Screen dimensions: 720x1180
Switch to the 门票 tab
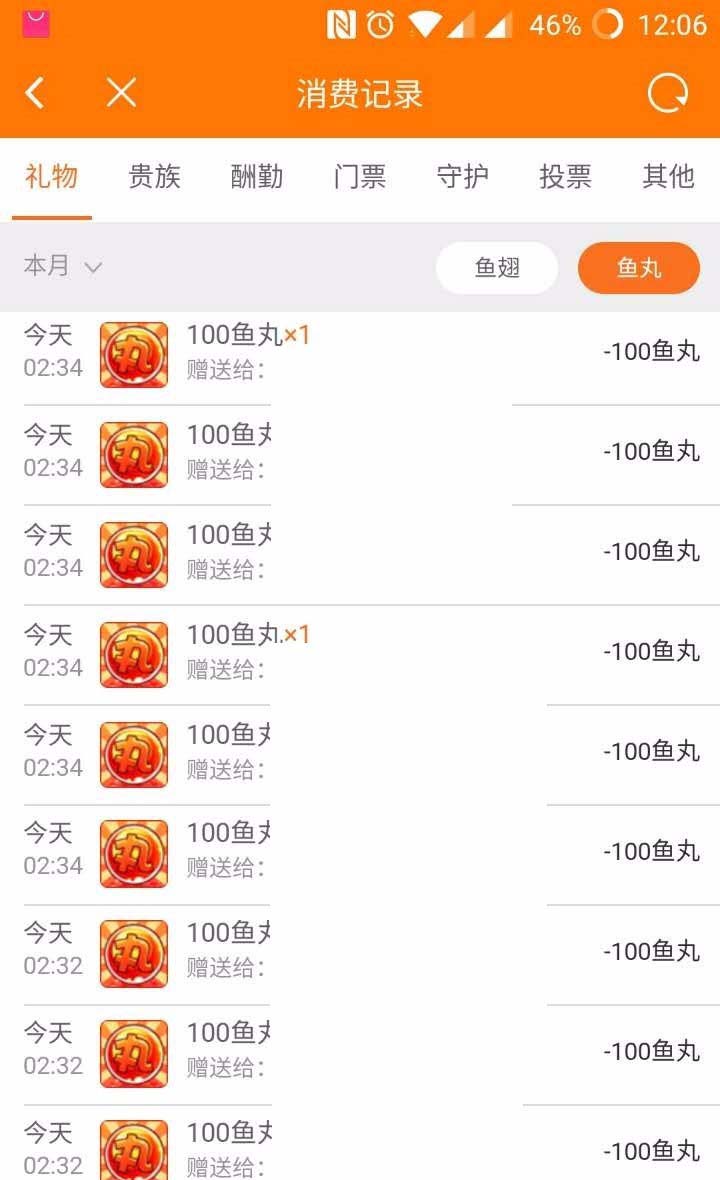pos(360,177)
